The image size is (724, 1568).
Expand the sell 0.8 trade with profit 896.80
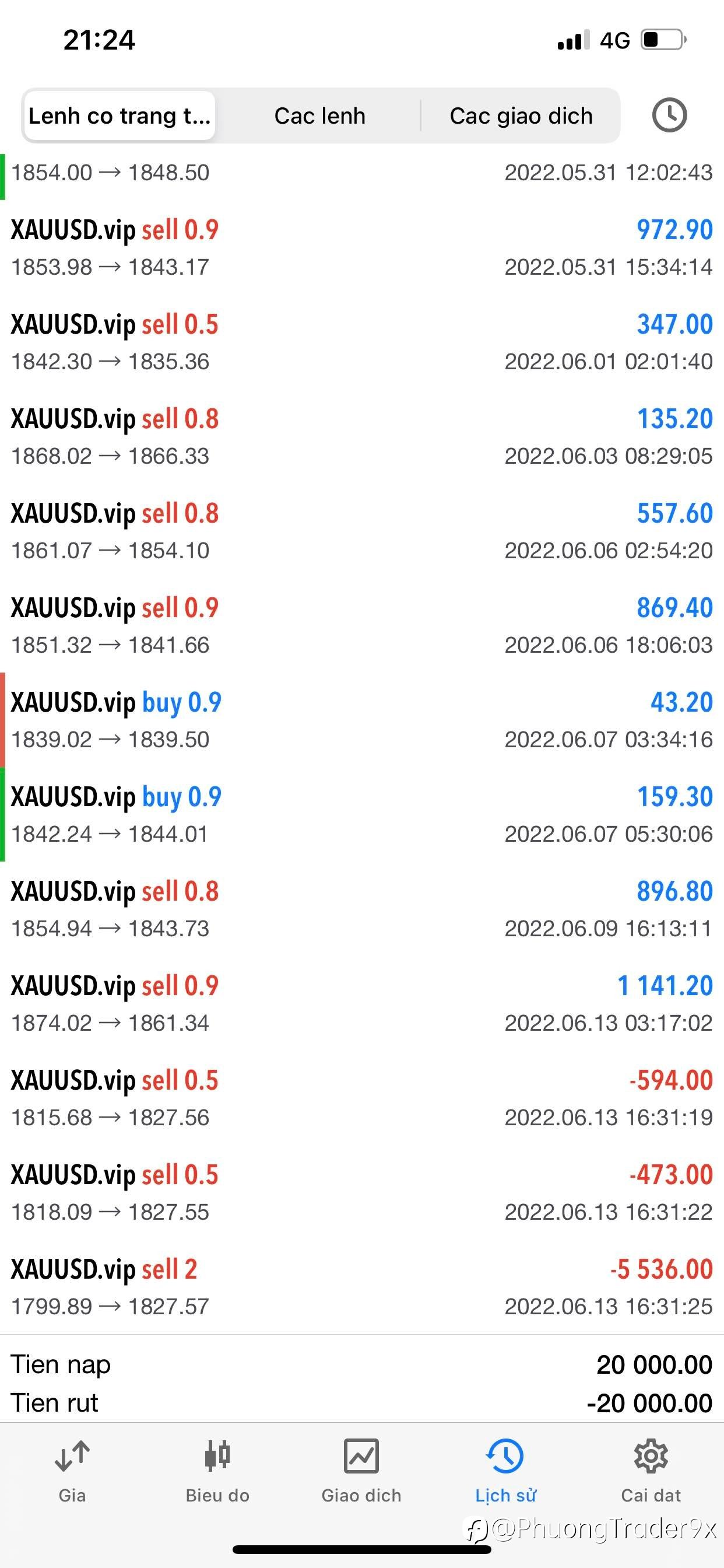[362, 909]
